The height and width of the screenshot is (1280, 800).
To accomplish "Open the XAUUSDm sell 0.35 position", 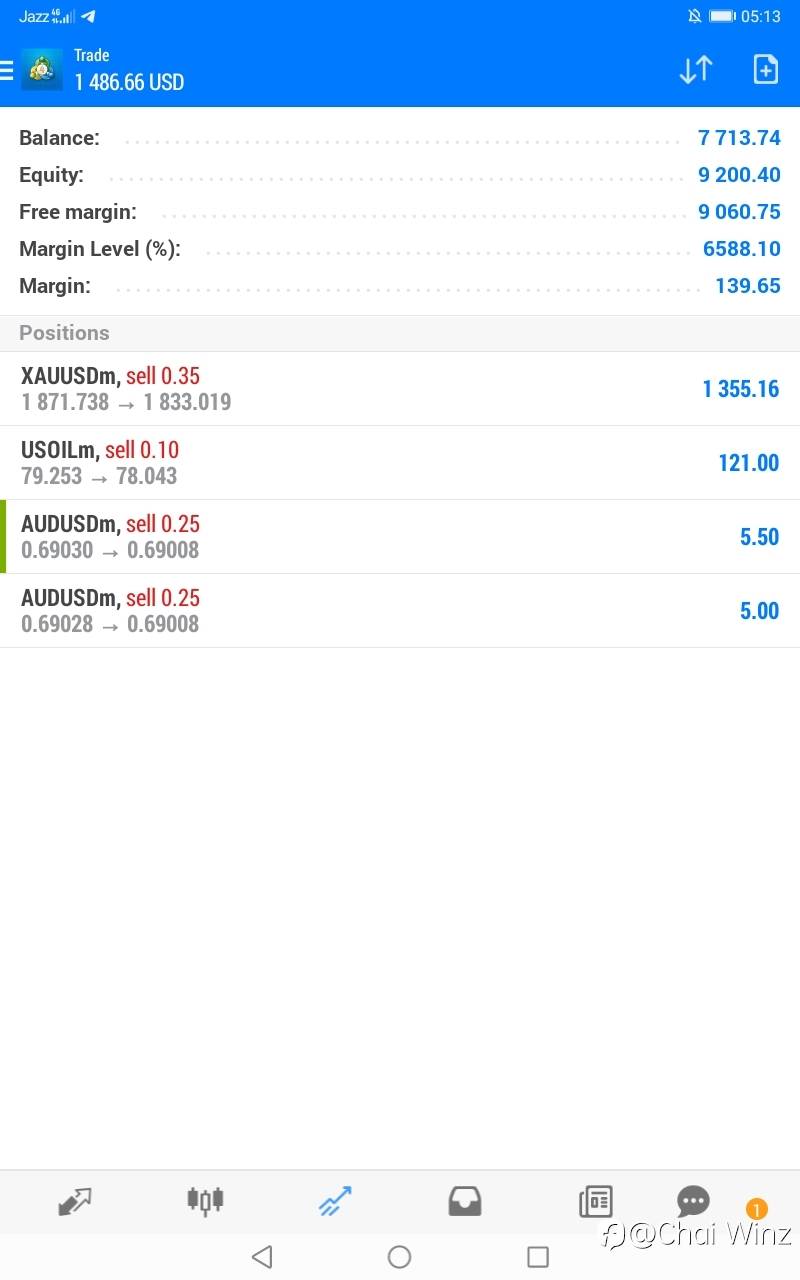I will pyautogui.click(x=400, y=389).
